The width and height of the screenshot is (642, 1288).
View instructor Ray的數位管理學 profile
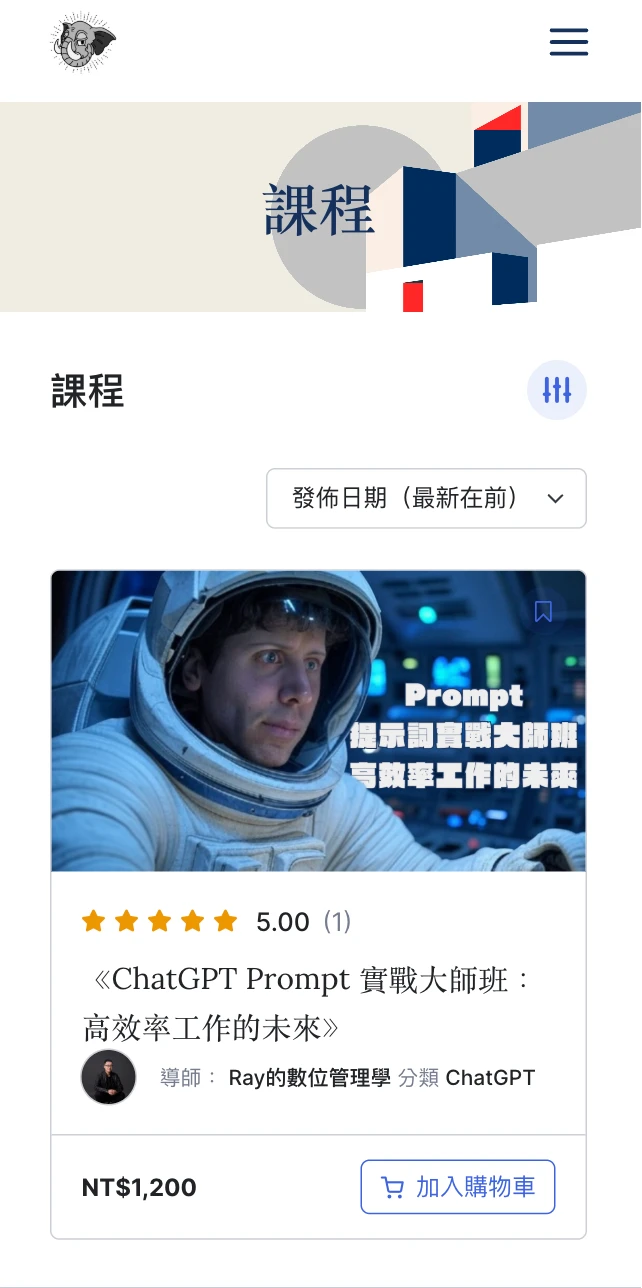(x=309, y=1078)
